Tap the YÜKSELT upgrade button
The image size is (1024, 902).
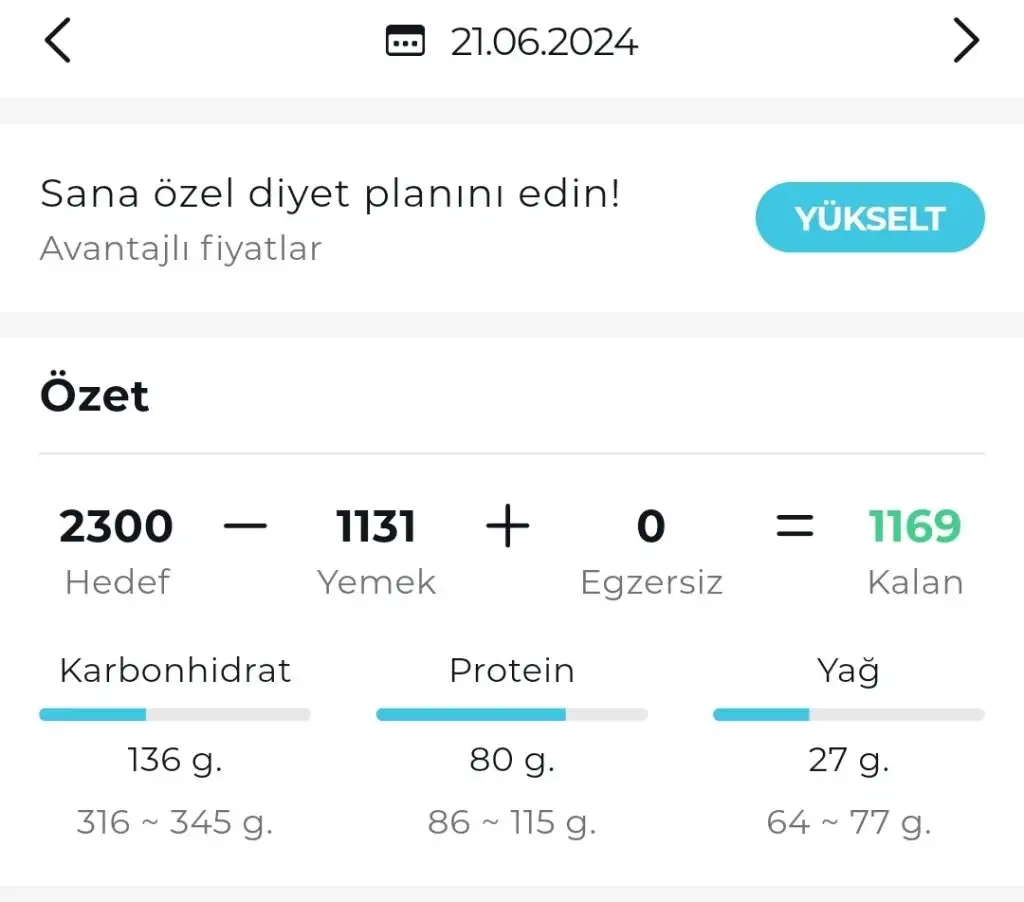[x=869, y=217]
